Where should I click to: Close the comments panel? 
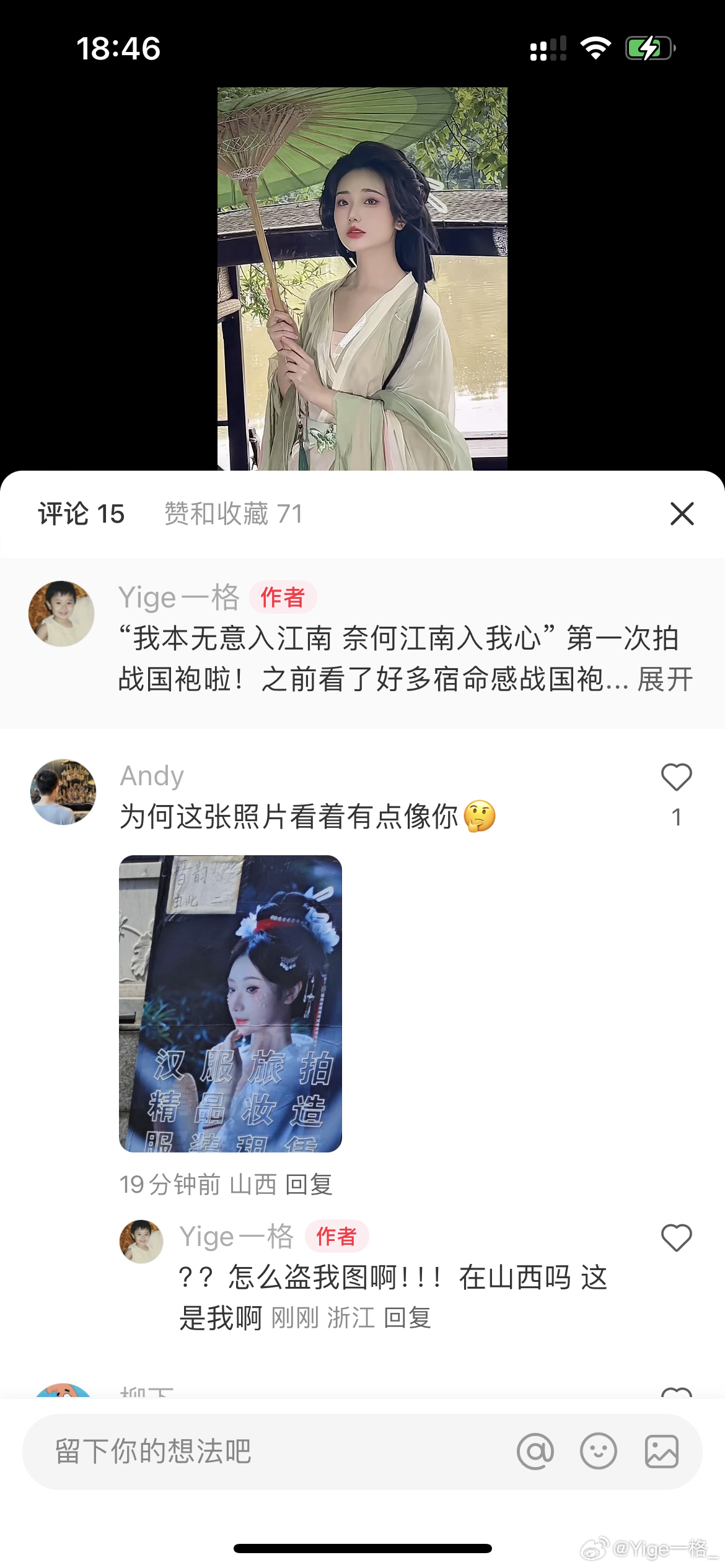pos(682,513)
